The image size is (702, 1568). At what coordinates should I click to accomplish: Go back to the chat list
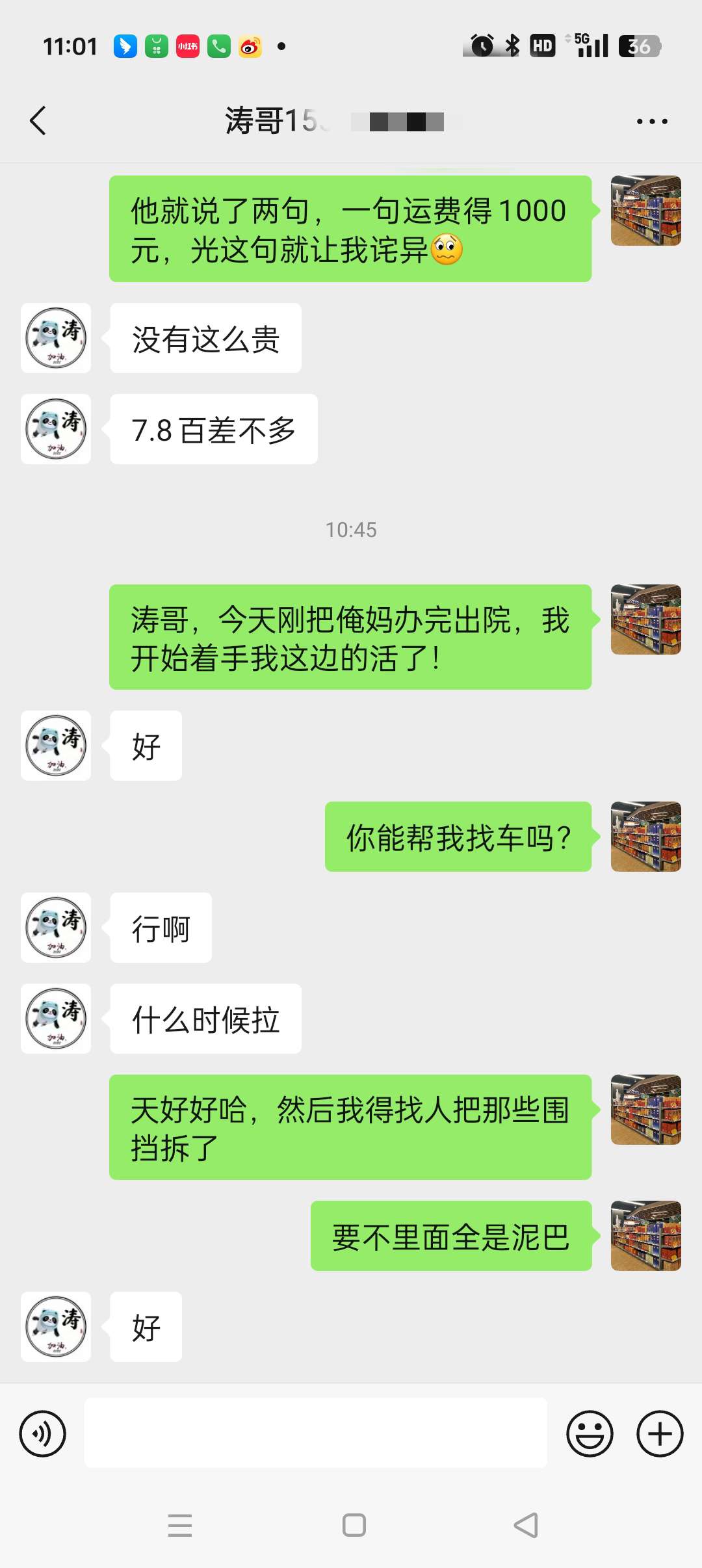coord(38,121)
